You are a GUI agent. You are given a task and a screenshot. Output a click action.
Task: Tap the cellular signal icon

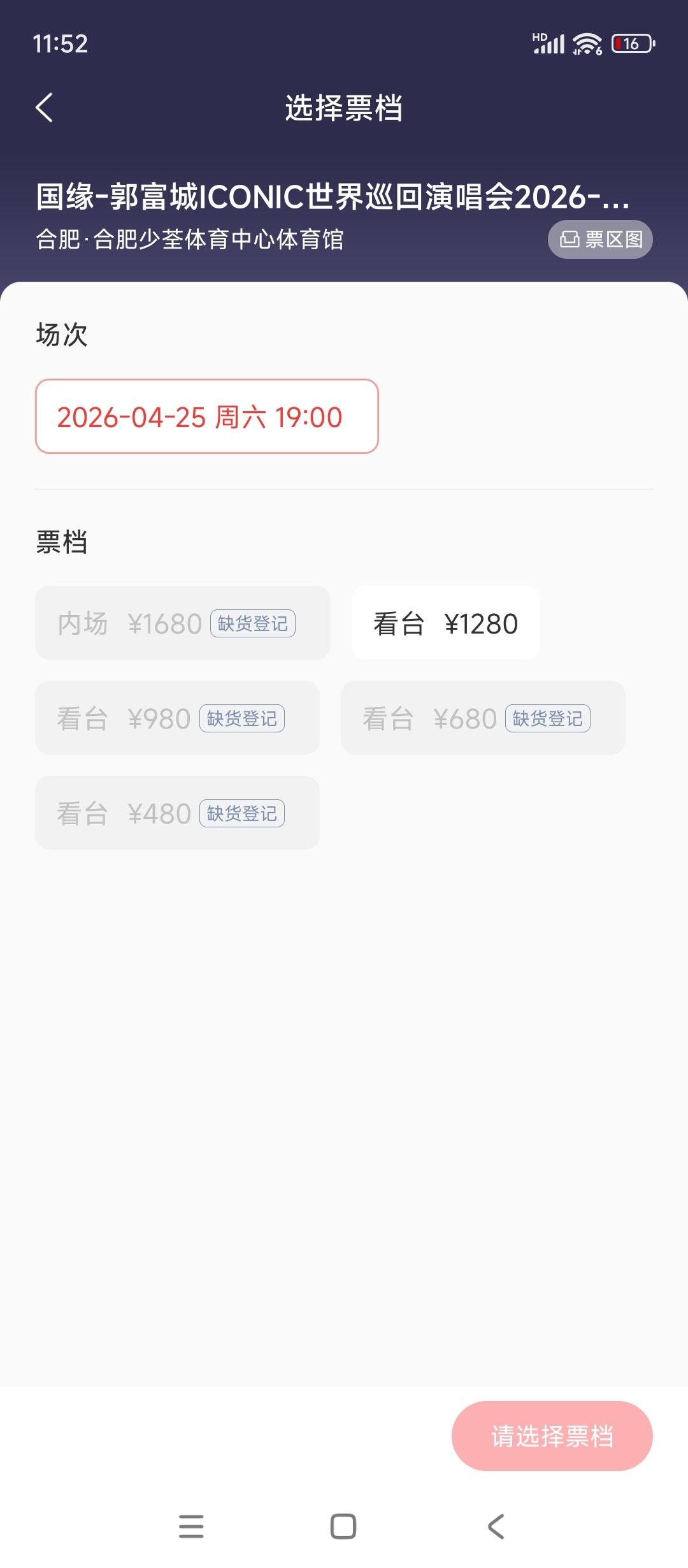549,43
